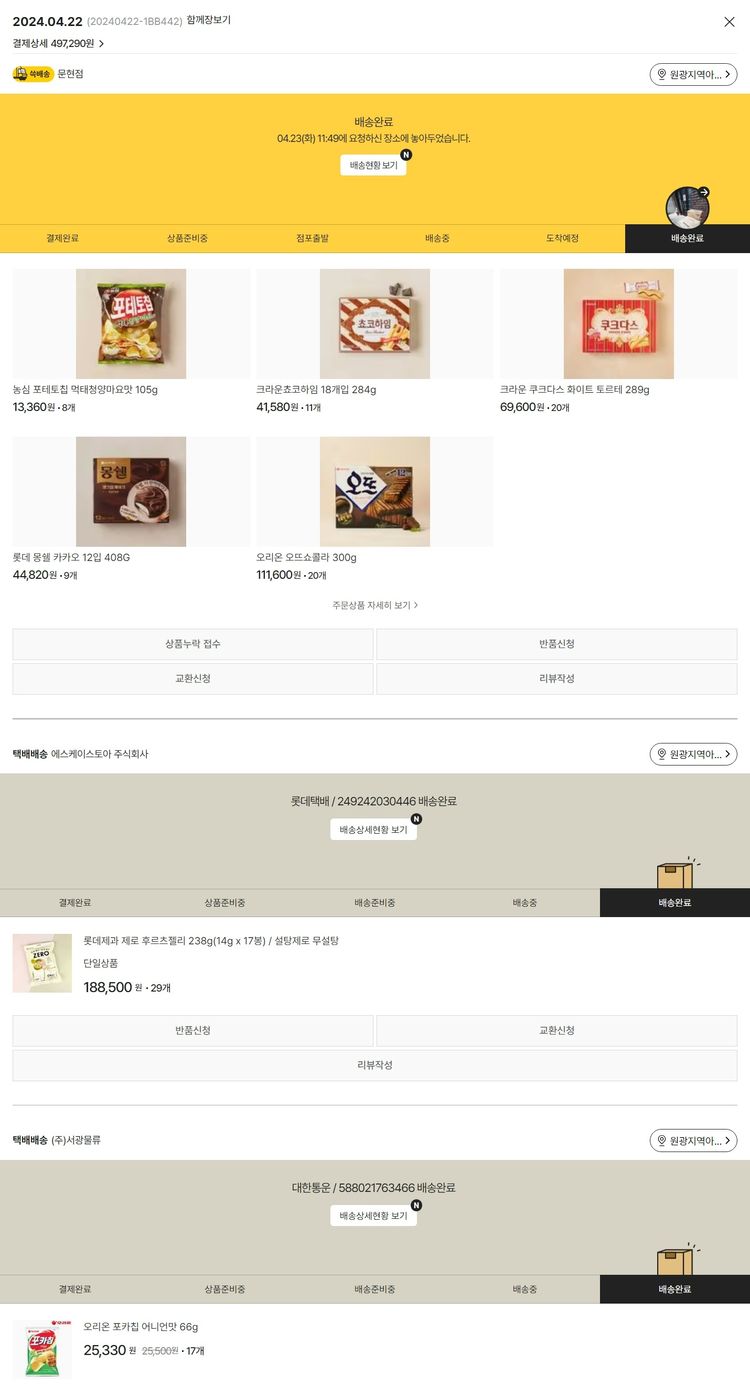
Task: Open 크라운초코하임 product
Action: pyautogui.click(x=375, y=324)
